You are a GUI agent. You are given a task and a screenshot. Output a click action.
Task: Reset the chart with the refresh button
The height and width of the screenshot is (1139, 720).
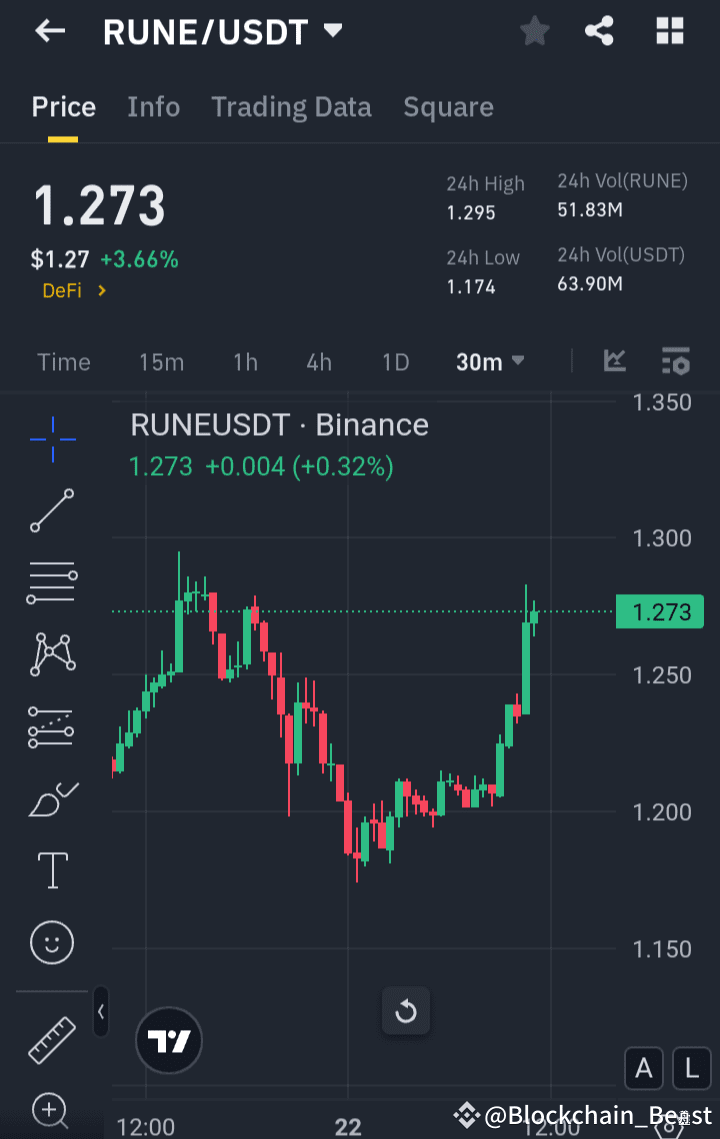[406, 1011]
